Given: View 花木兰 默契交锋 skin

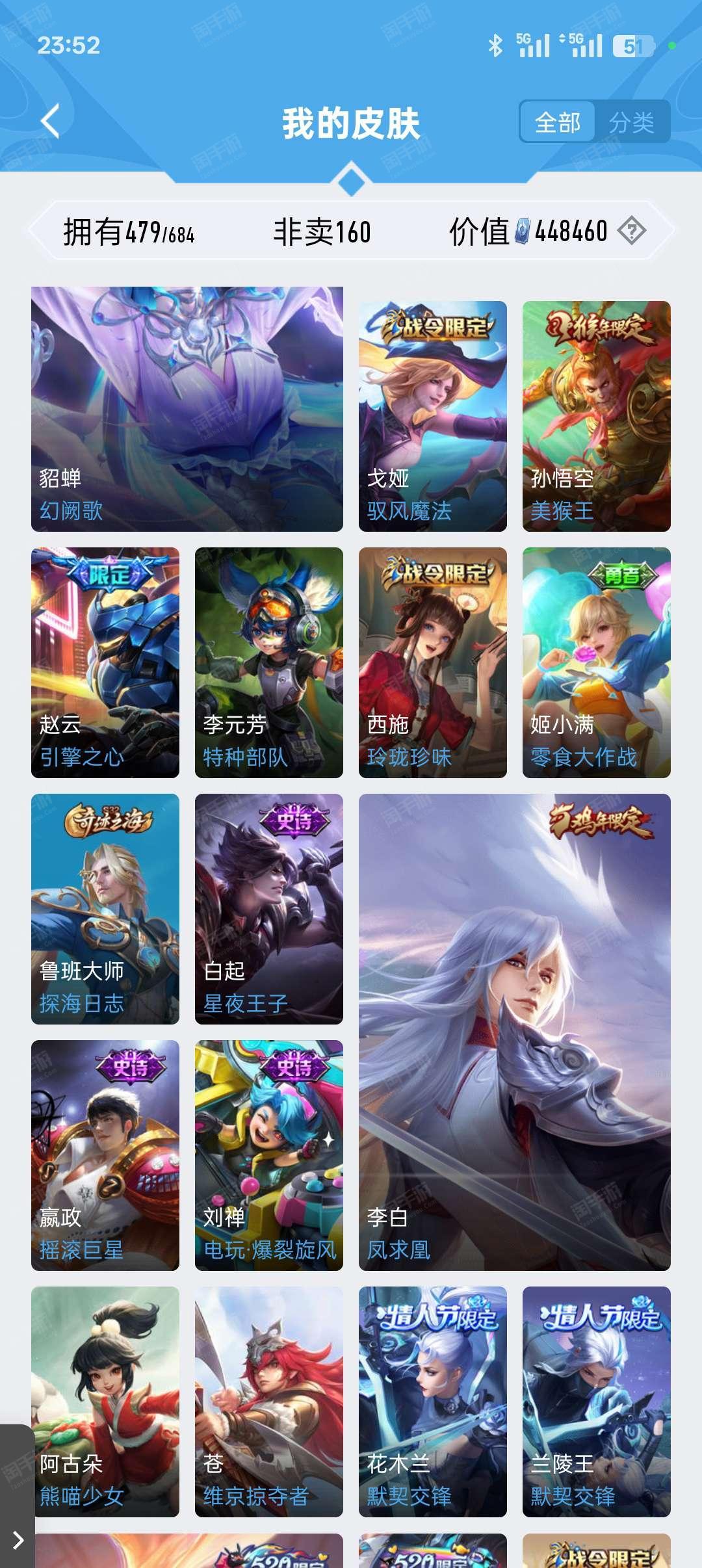Looking at the screenshot, I should tap(433, 1402).
